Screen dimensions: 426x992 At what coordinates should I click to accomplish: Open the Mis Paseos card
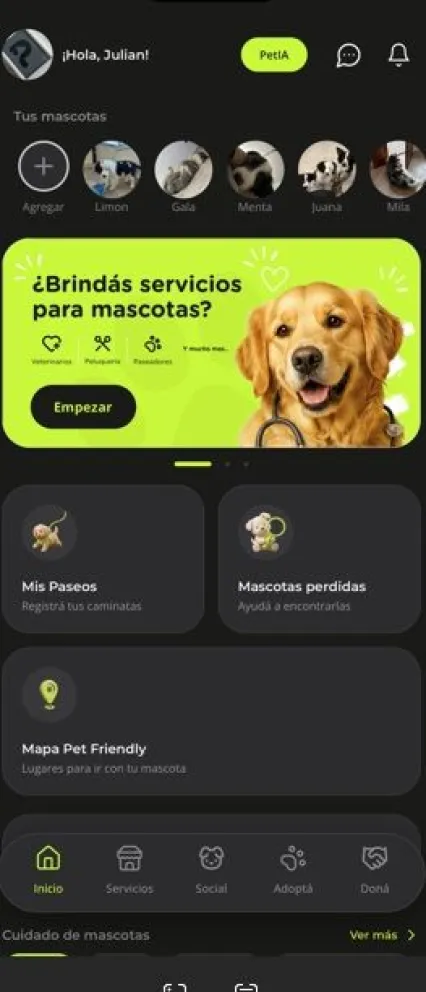point(103,559)
